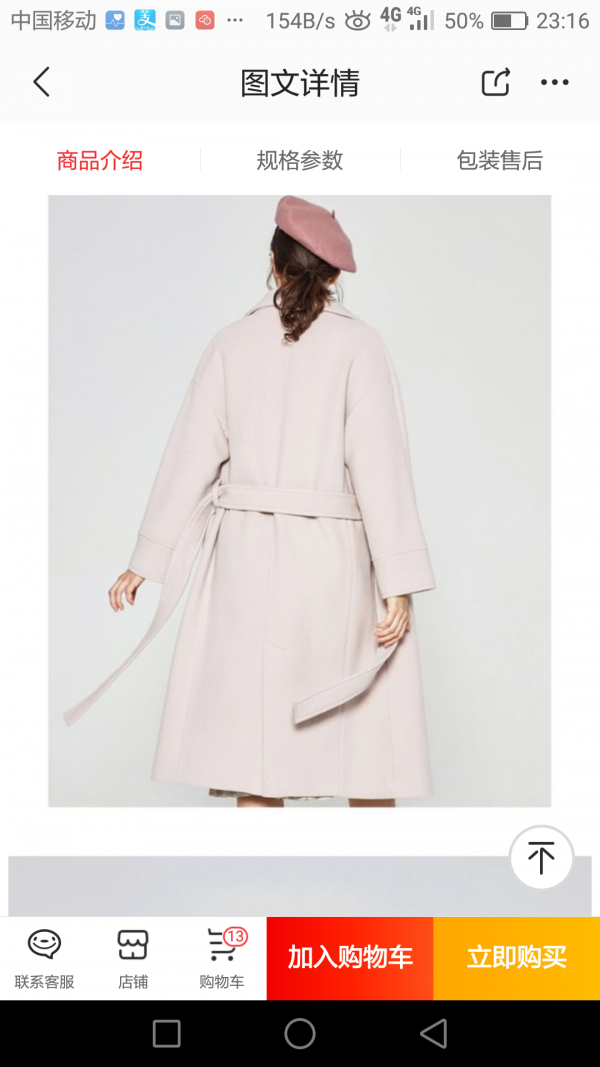Switch to the 规格参数 tab
The width and height of the screenshot is (600, 1067).
pos(300,161)
